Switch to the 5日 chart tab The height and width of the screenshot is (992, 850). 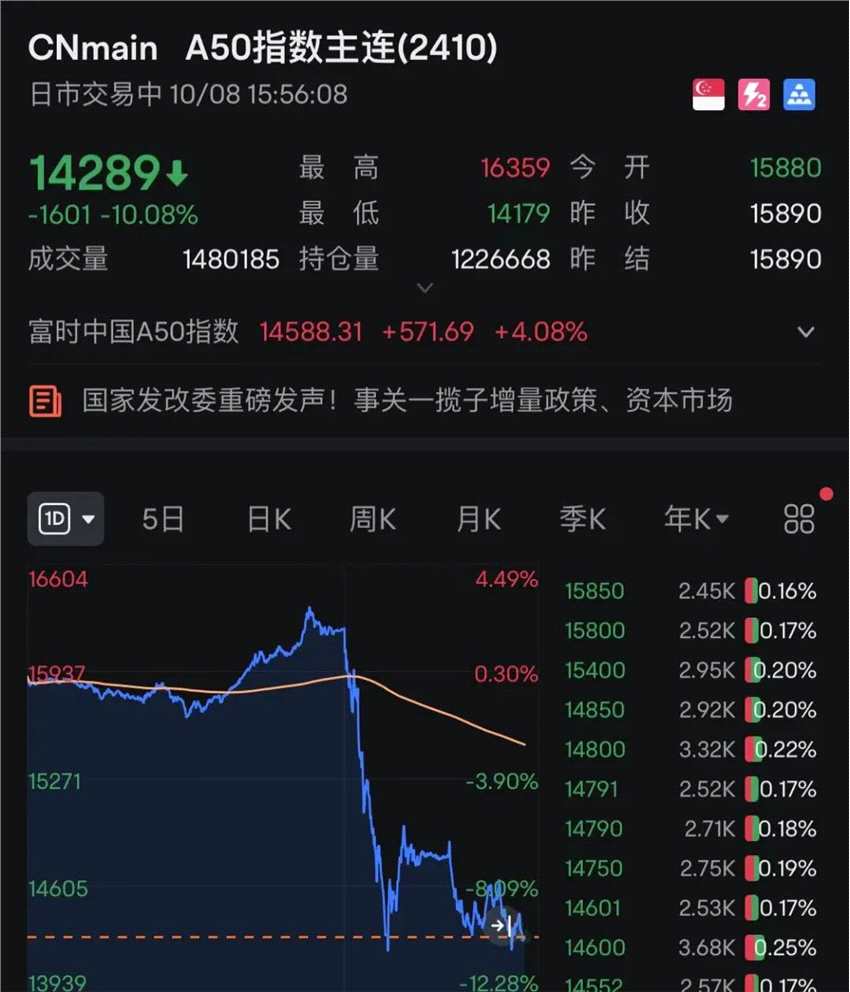point(163,519)
